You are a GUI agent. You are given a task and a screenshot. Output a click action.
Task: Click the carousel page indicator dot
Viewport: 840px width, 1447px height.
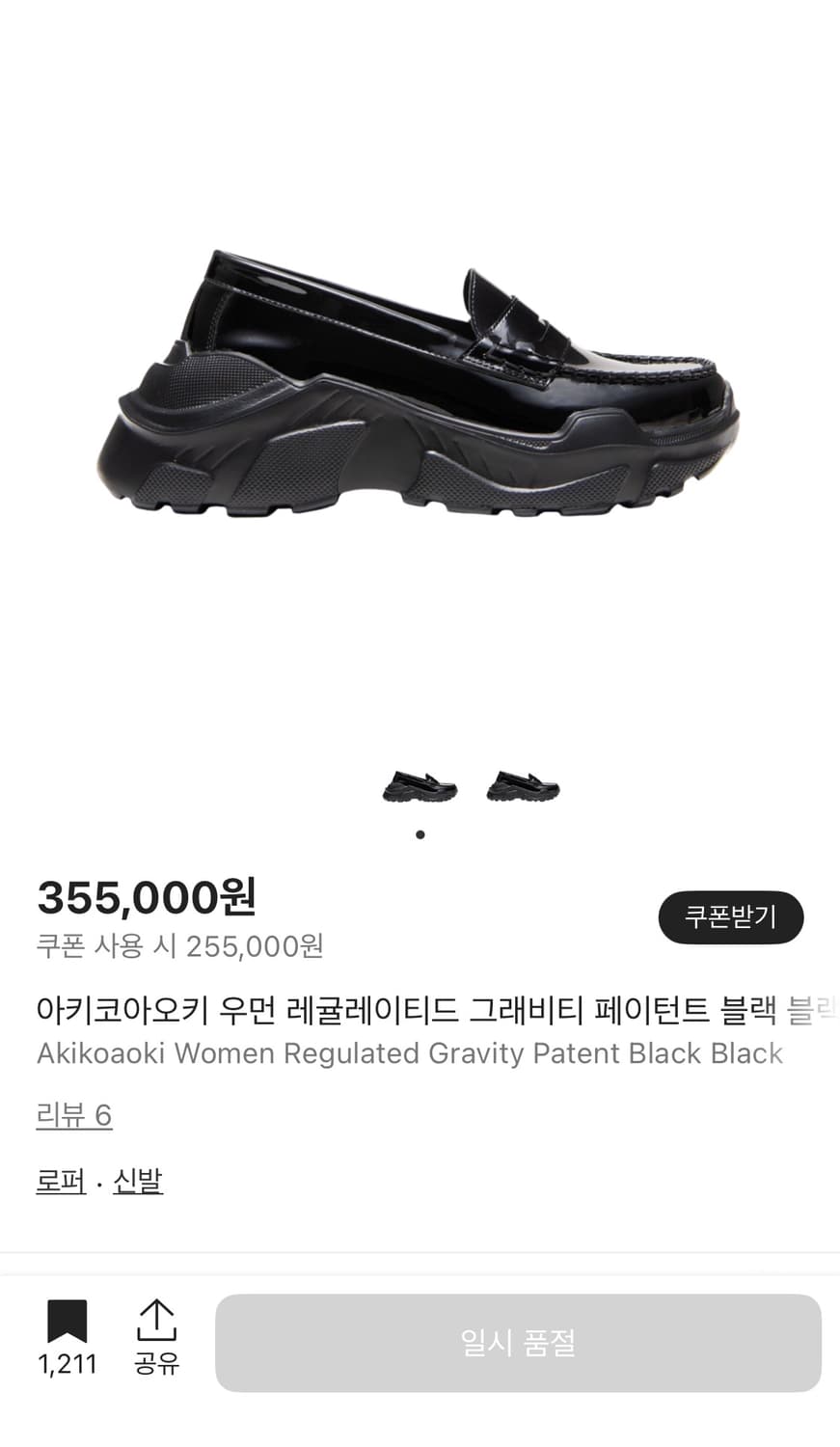coord(420,835)
